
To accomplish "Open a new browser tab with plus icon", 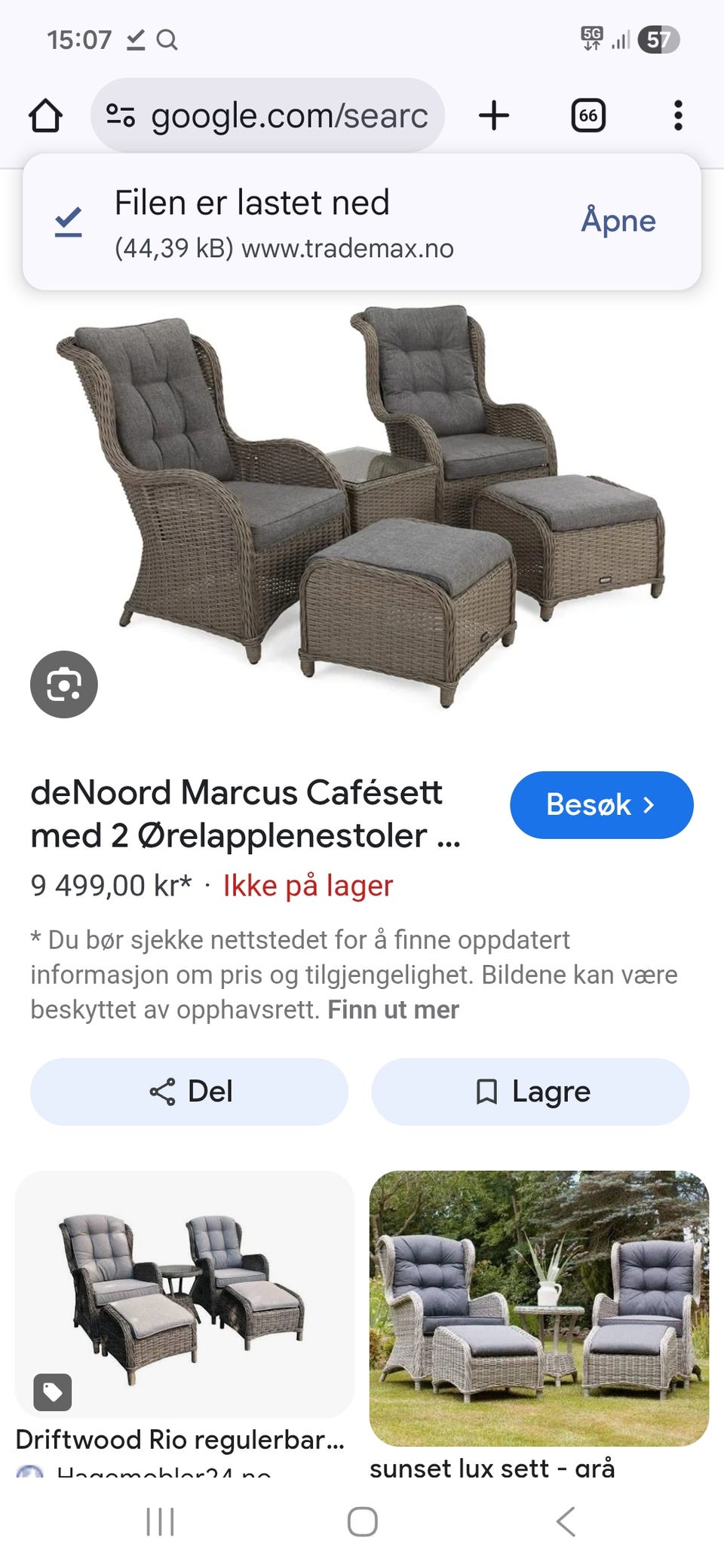I will coord(494,115).
